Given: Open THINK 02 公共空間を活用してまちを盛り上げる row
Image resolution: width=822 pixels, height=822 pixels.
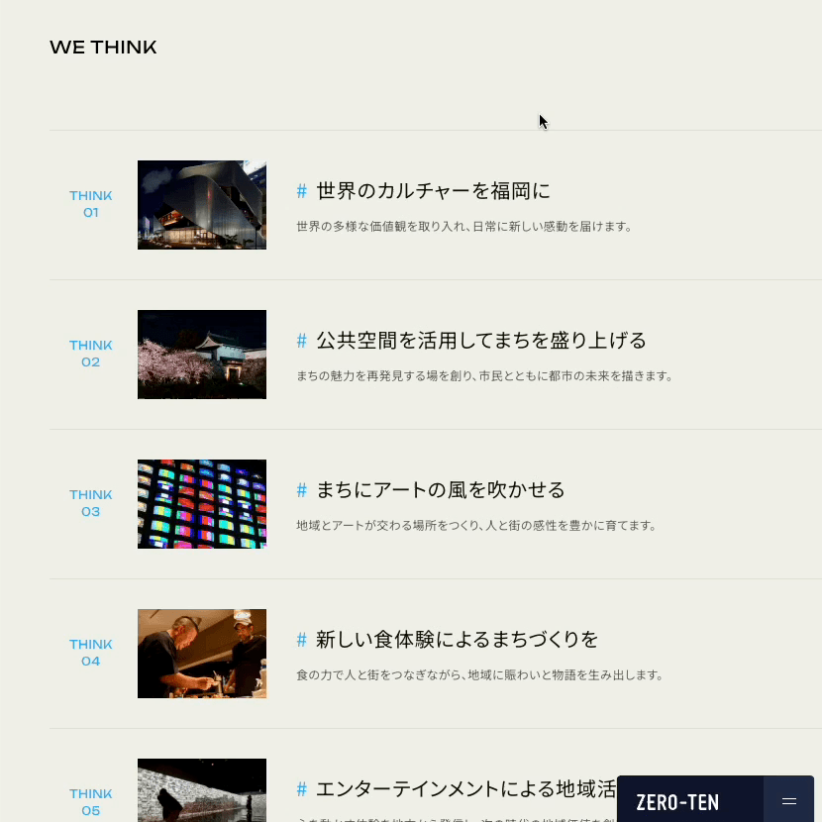Looking at the screenshot, I should (481, 341).
